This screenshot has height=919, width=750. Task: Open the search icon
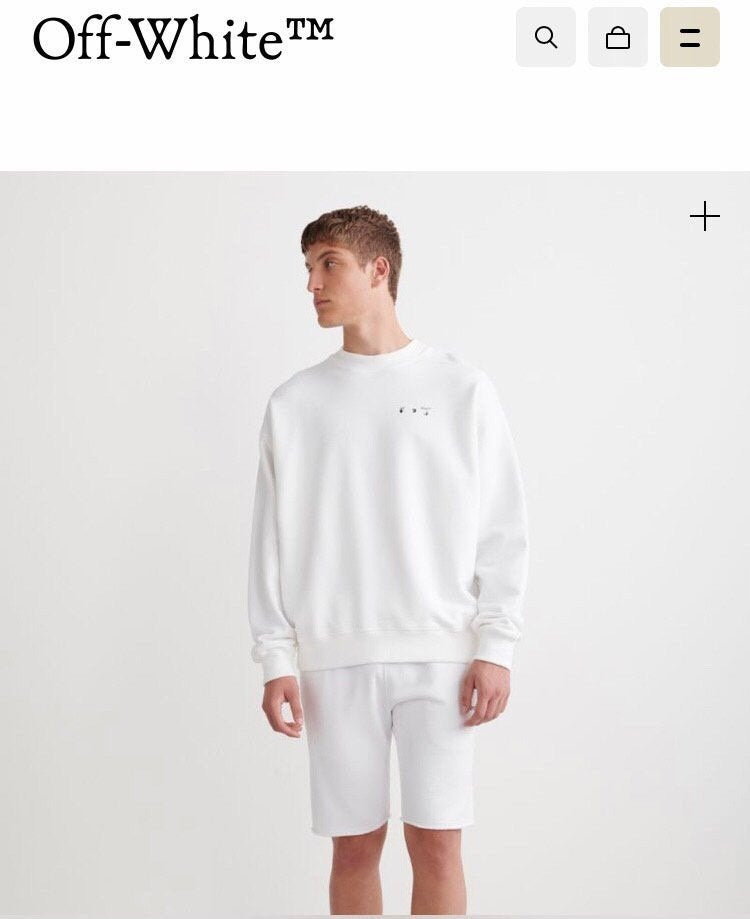546,38
